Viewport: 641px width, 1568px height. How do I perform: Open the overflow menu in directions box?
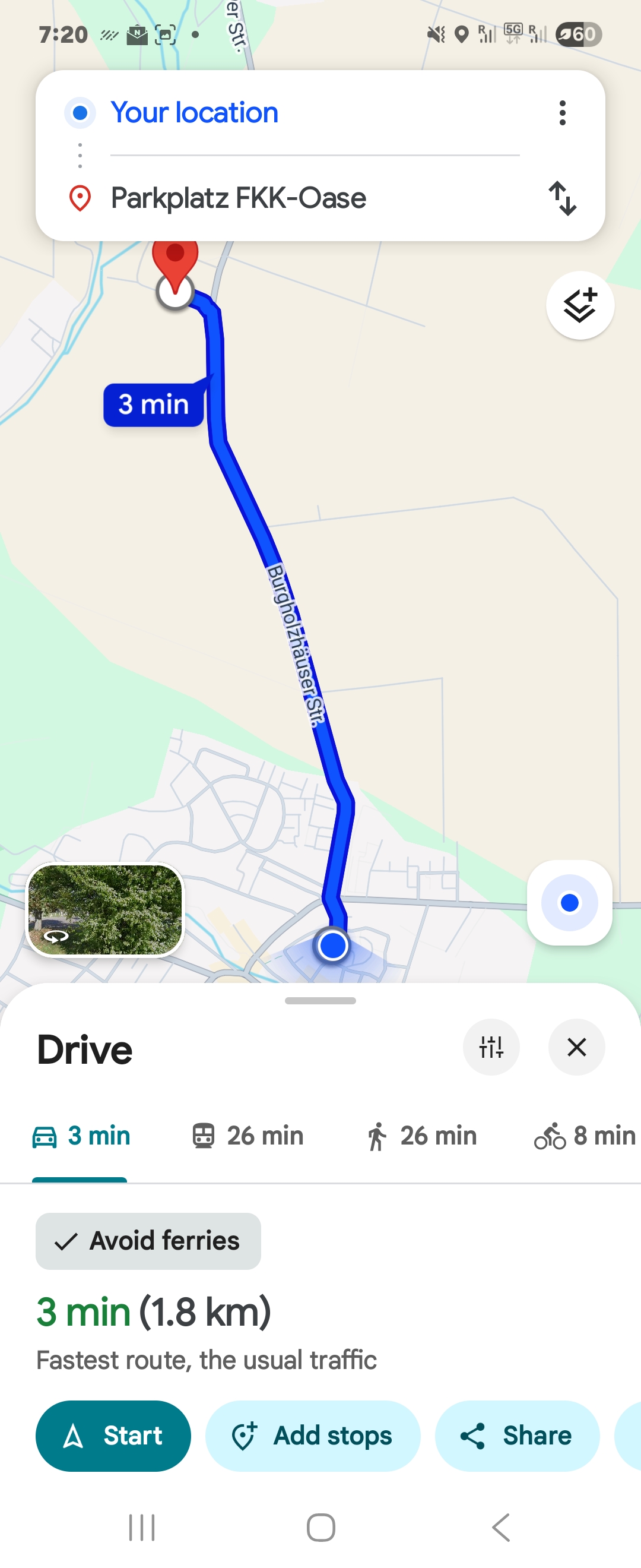click(562, 113)
